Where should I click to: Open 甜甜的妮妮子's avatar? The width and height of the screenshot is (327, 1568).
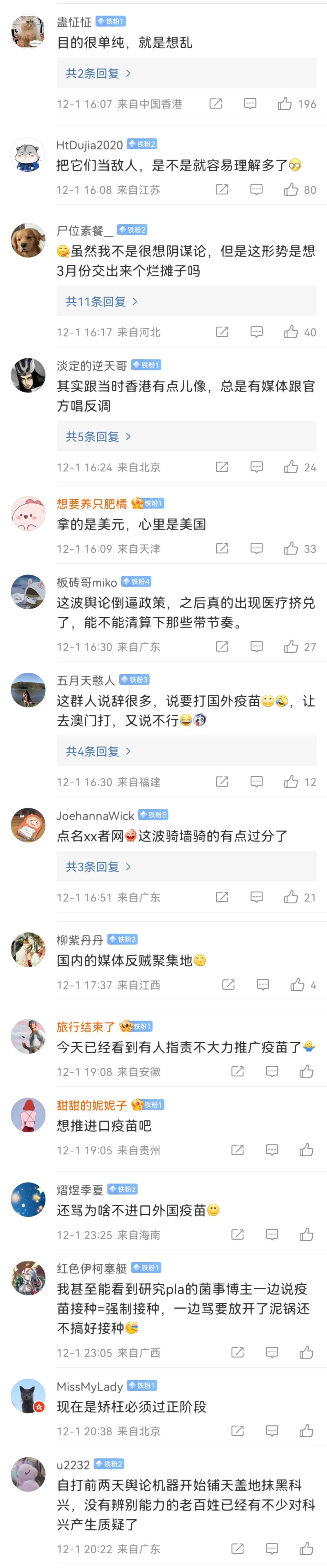(29, 1115)
